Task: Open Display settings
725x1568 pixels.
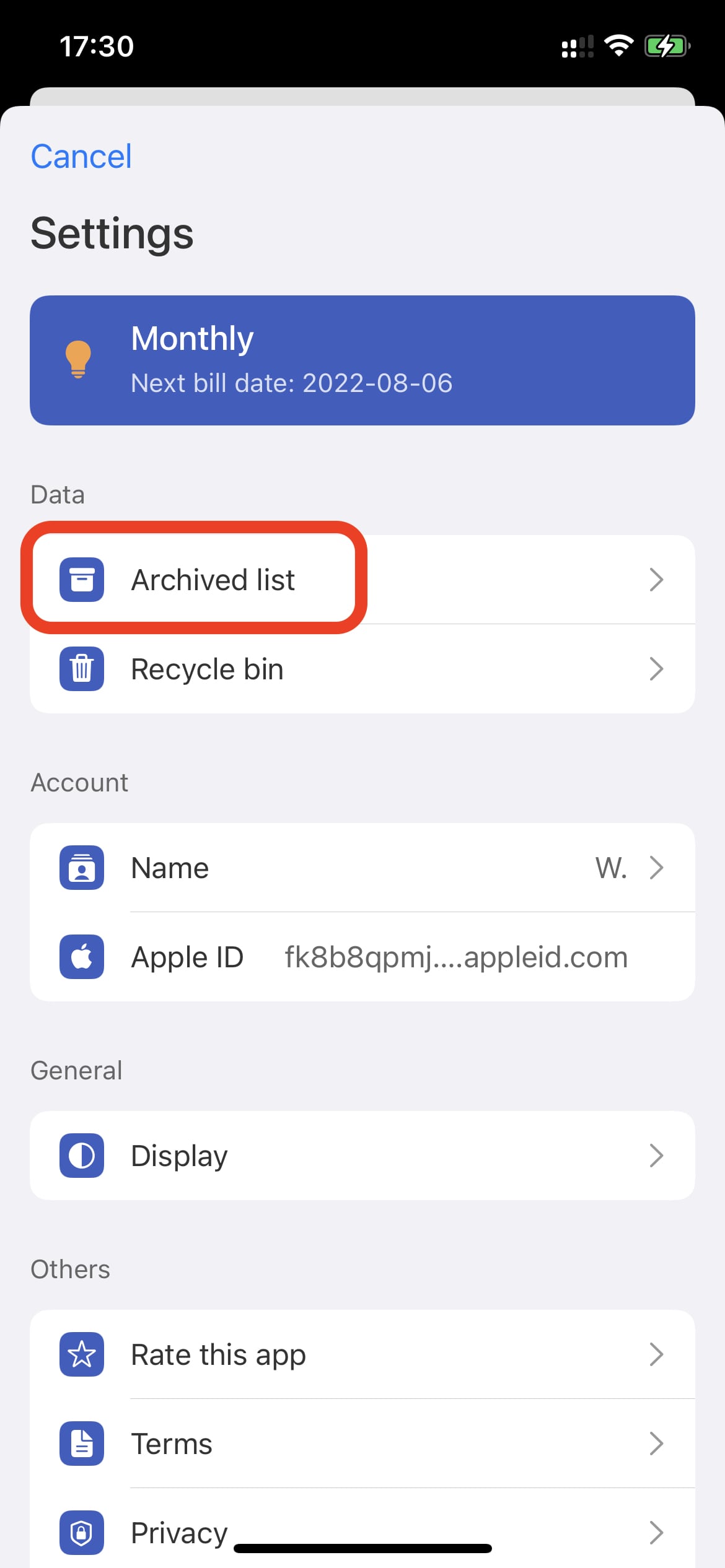Action: (x=362, y=1156)
